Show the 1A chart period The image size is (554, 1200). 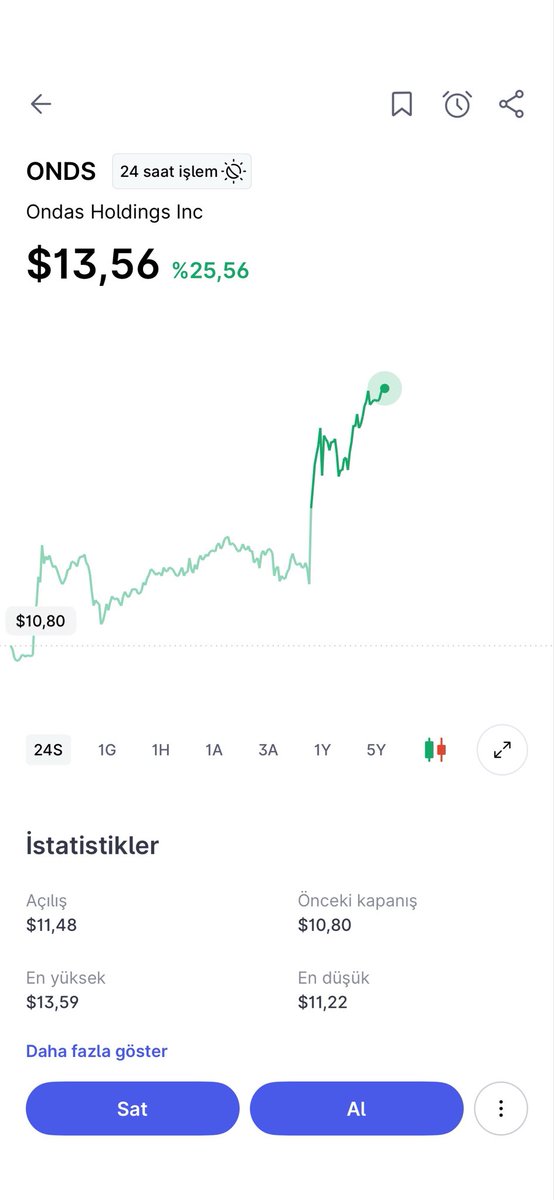[x=214, y=750]
